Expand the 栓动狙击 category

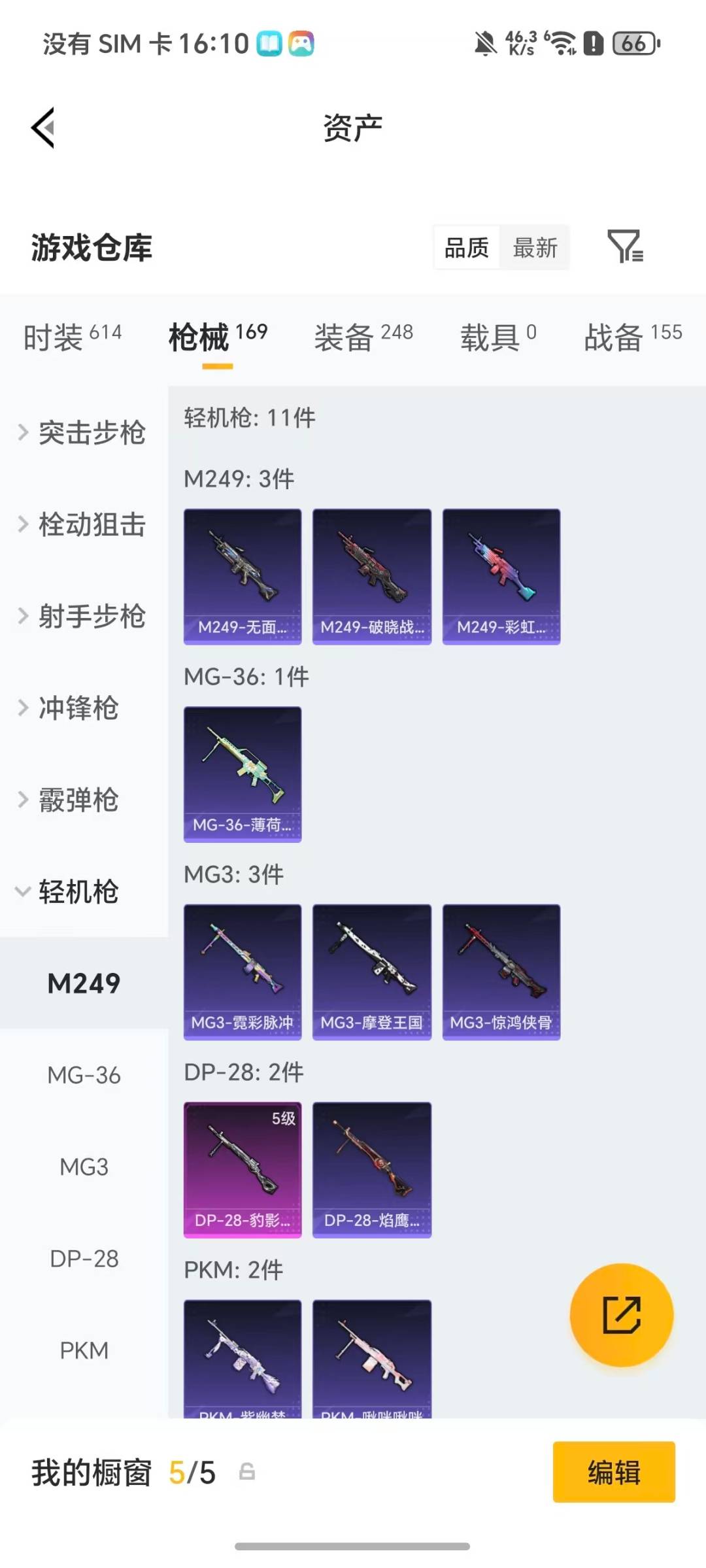pos(83,524)
